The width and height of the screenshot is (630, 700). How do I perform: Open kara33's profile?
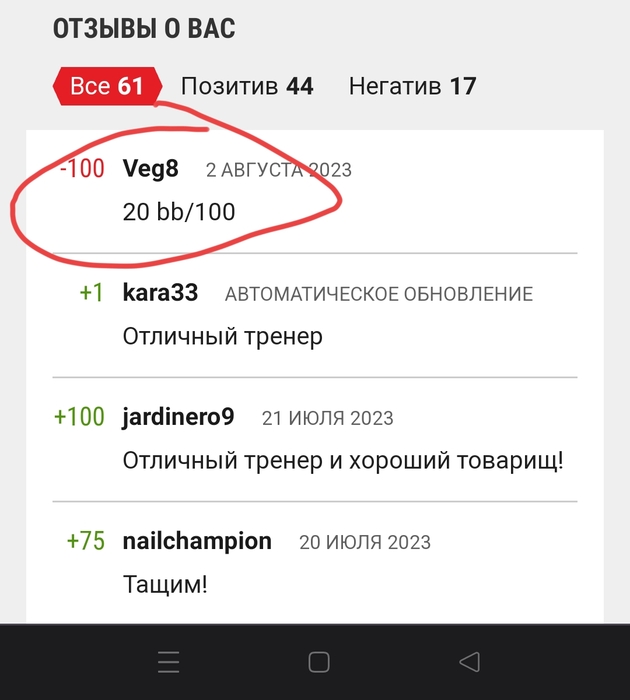pos(160,293)
